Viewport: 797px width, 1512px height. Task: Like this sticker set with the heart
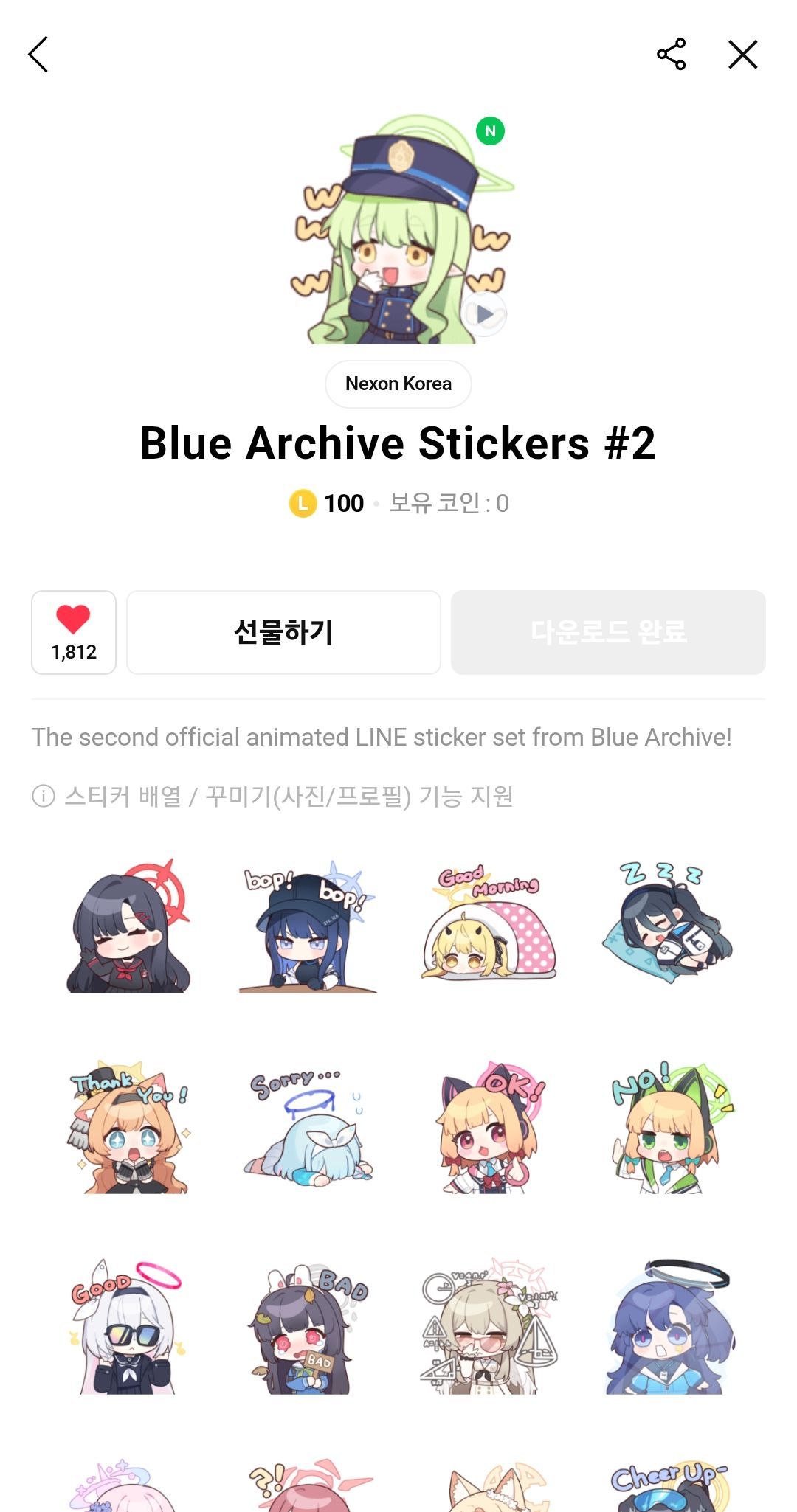(74, 631)
